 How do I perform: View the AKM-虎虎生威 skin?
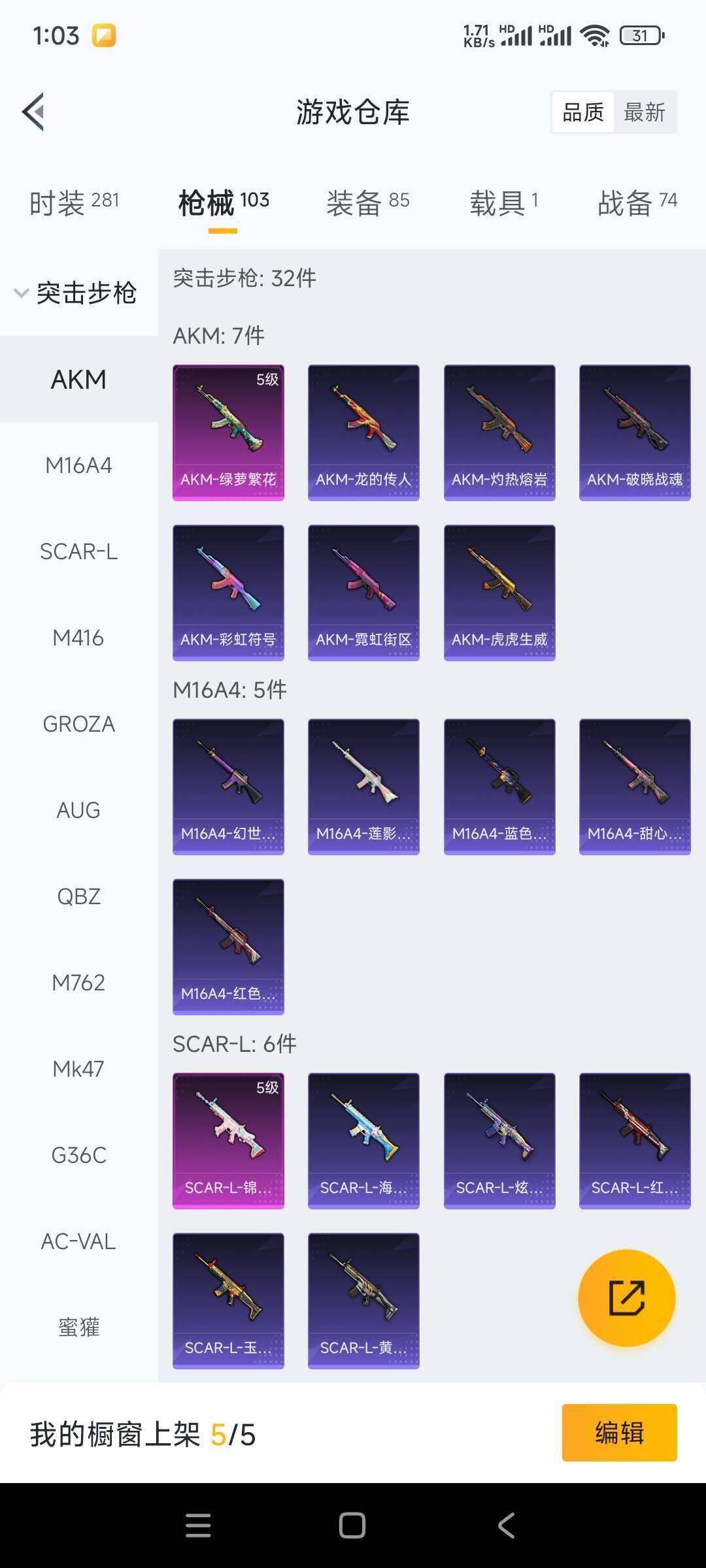(x=499, y=593)
